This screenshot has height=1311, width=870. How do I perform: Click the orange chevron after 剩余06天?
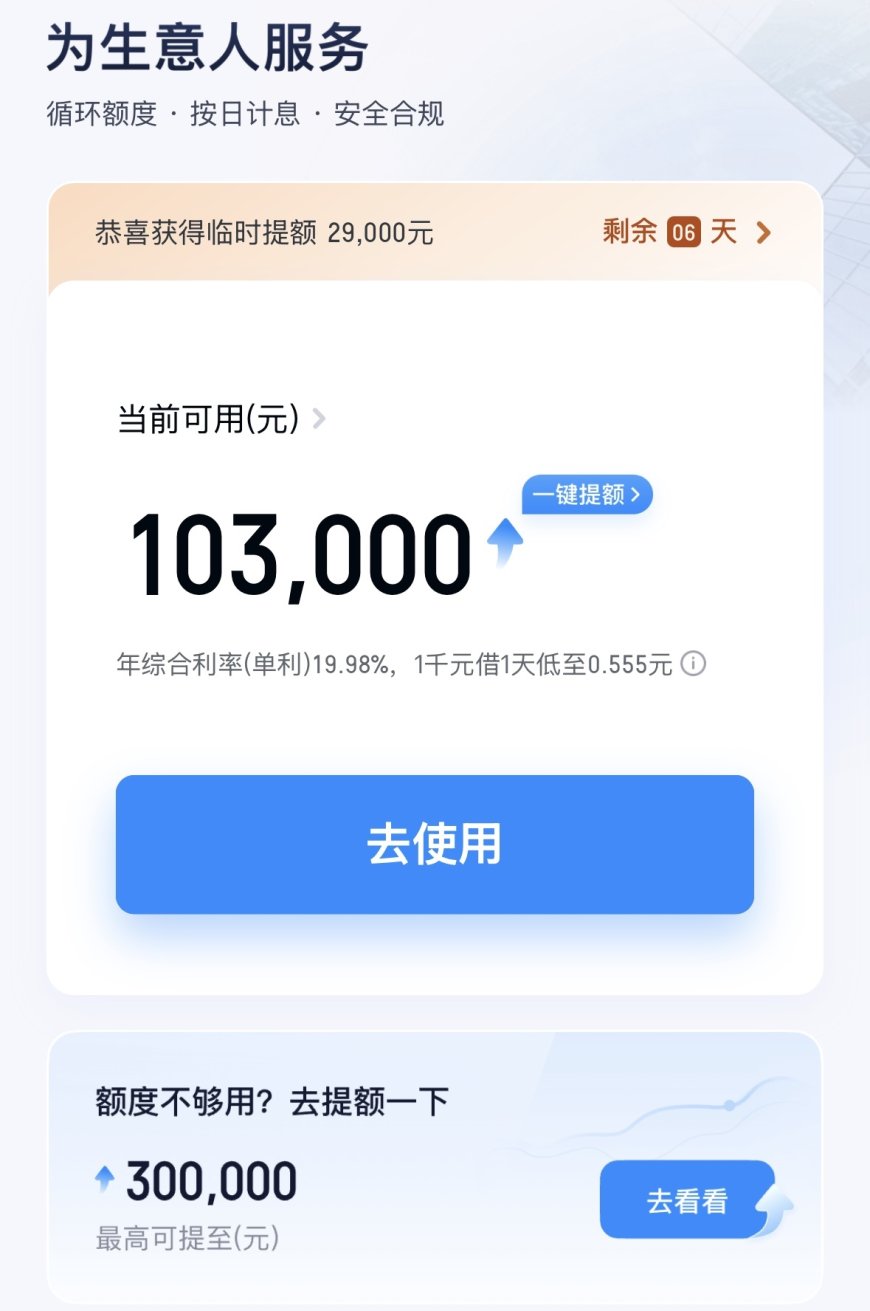pos(765,233)
